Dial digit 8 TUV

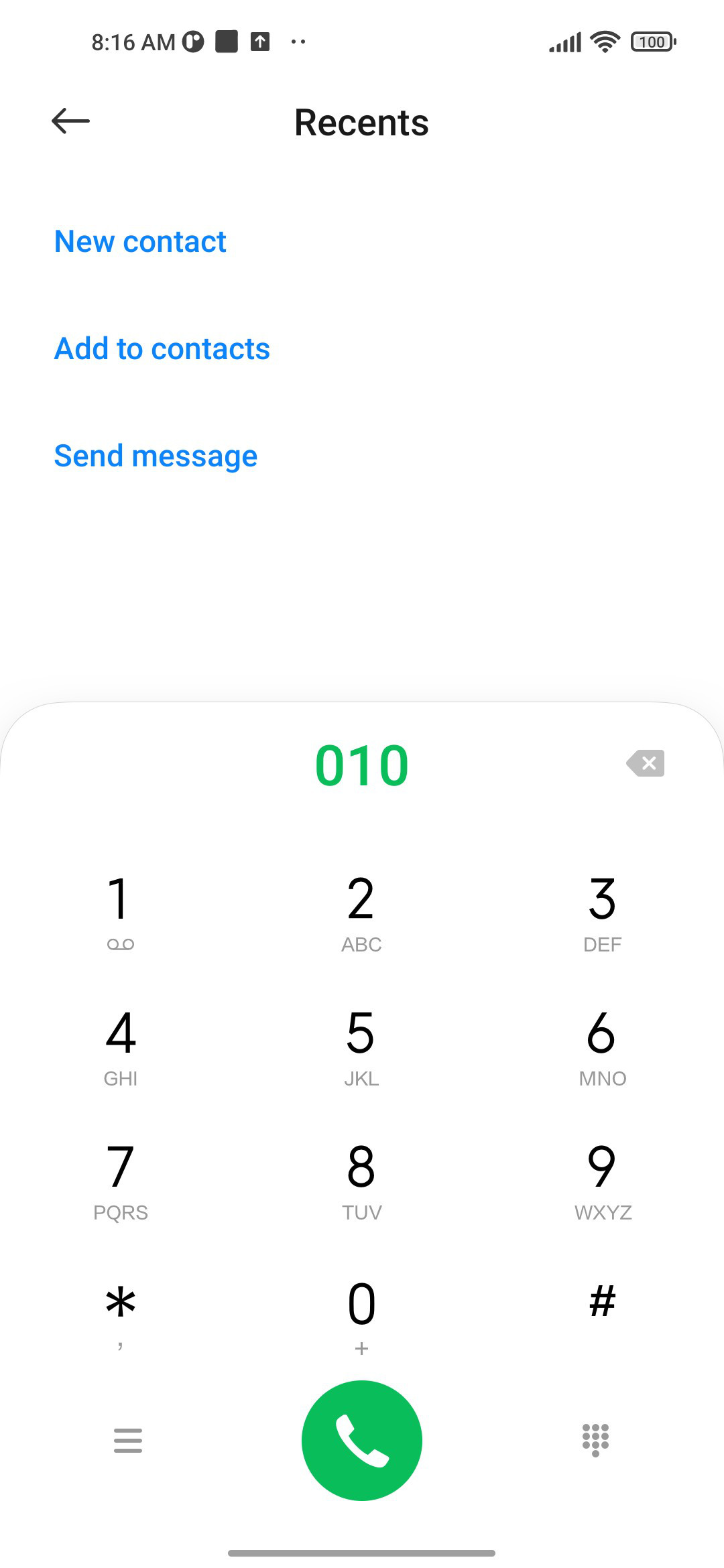click(361, 1179)
